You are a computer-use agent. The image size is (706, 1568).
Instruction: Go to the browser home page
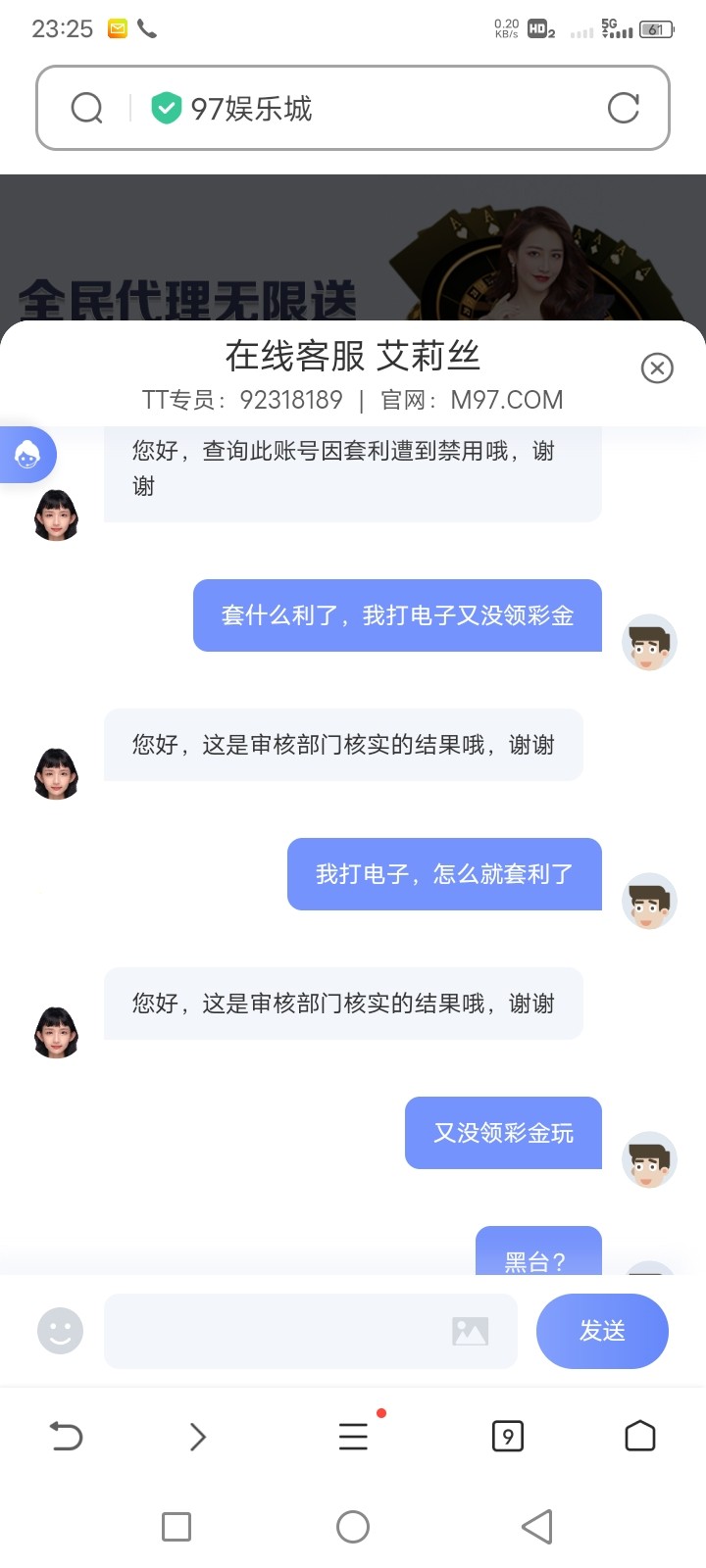point(639,1436)
